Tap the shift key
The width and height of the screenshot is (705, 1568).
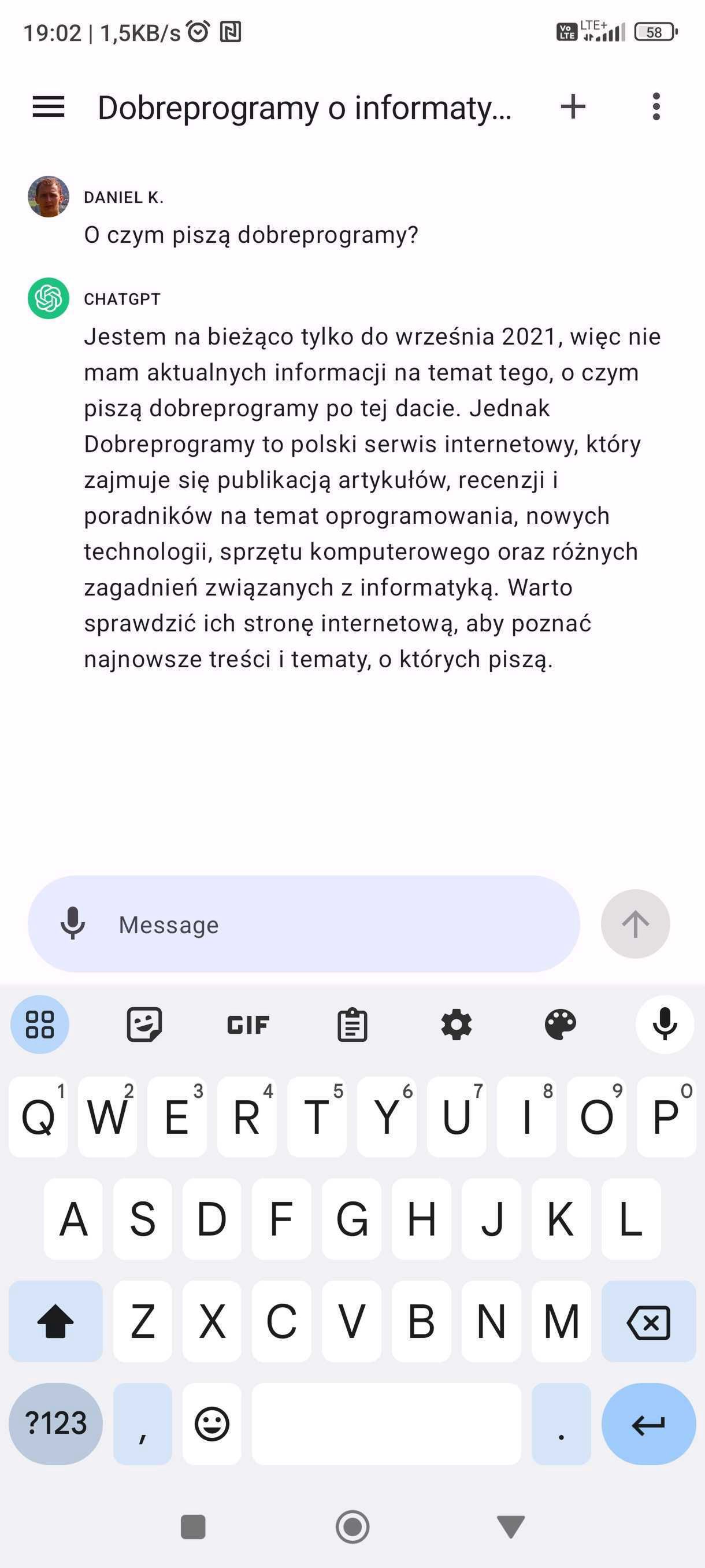click(55, 1322)
